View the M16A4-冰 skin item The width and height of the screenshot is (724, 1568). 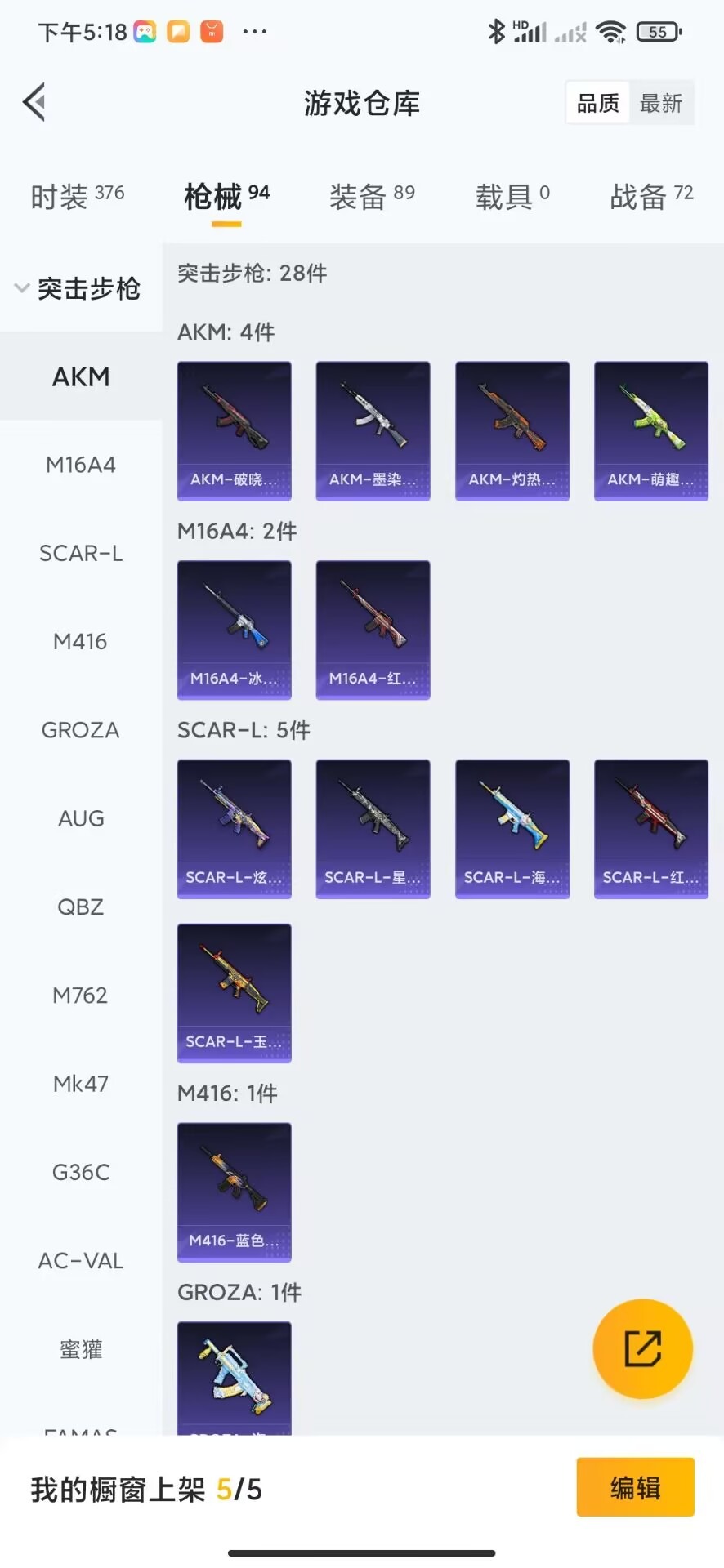click(235, 630)
